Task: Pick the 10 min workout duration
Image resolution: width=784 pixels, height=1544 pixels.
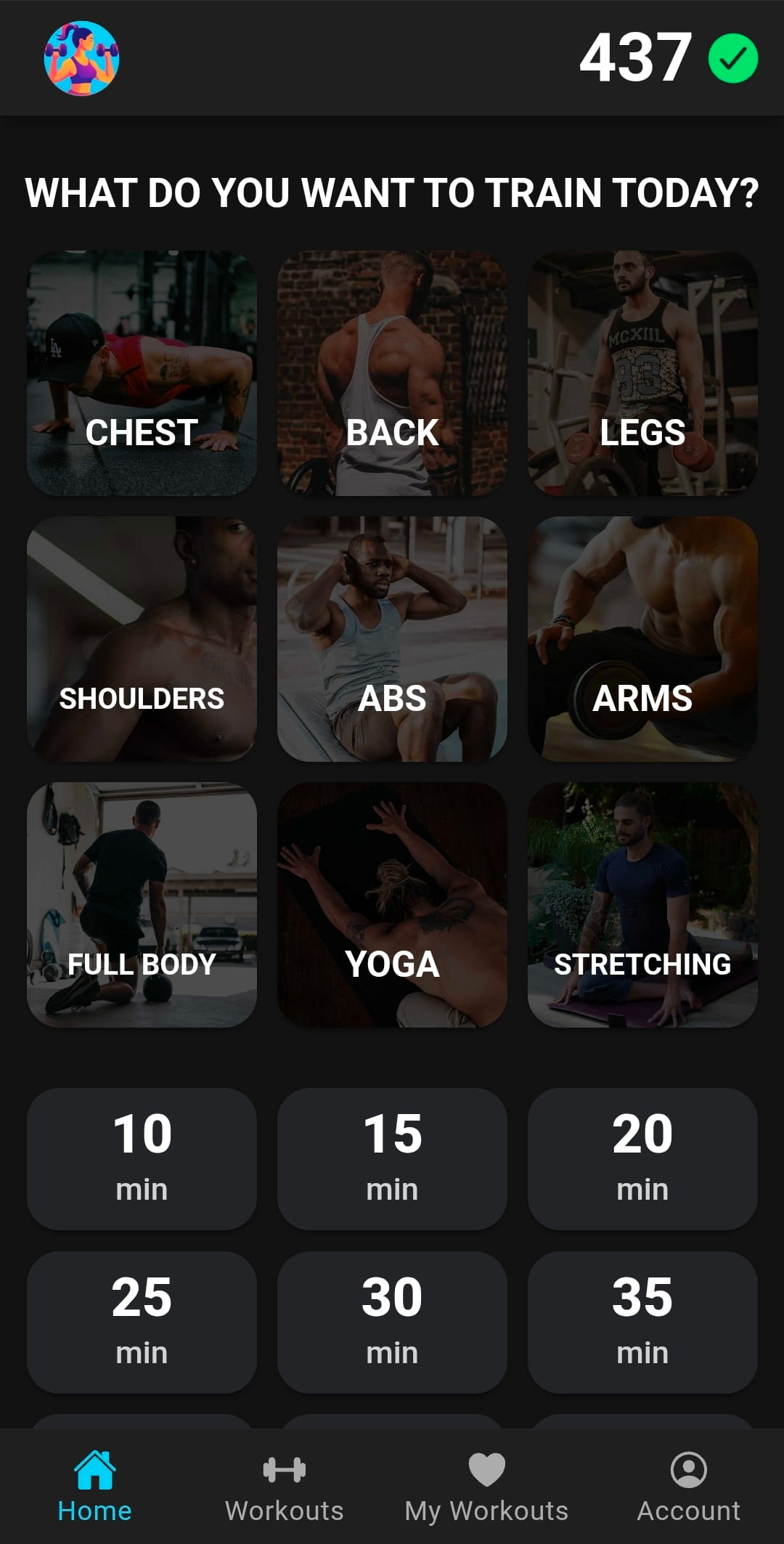Action: coord(142,1158)
